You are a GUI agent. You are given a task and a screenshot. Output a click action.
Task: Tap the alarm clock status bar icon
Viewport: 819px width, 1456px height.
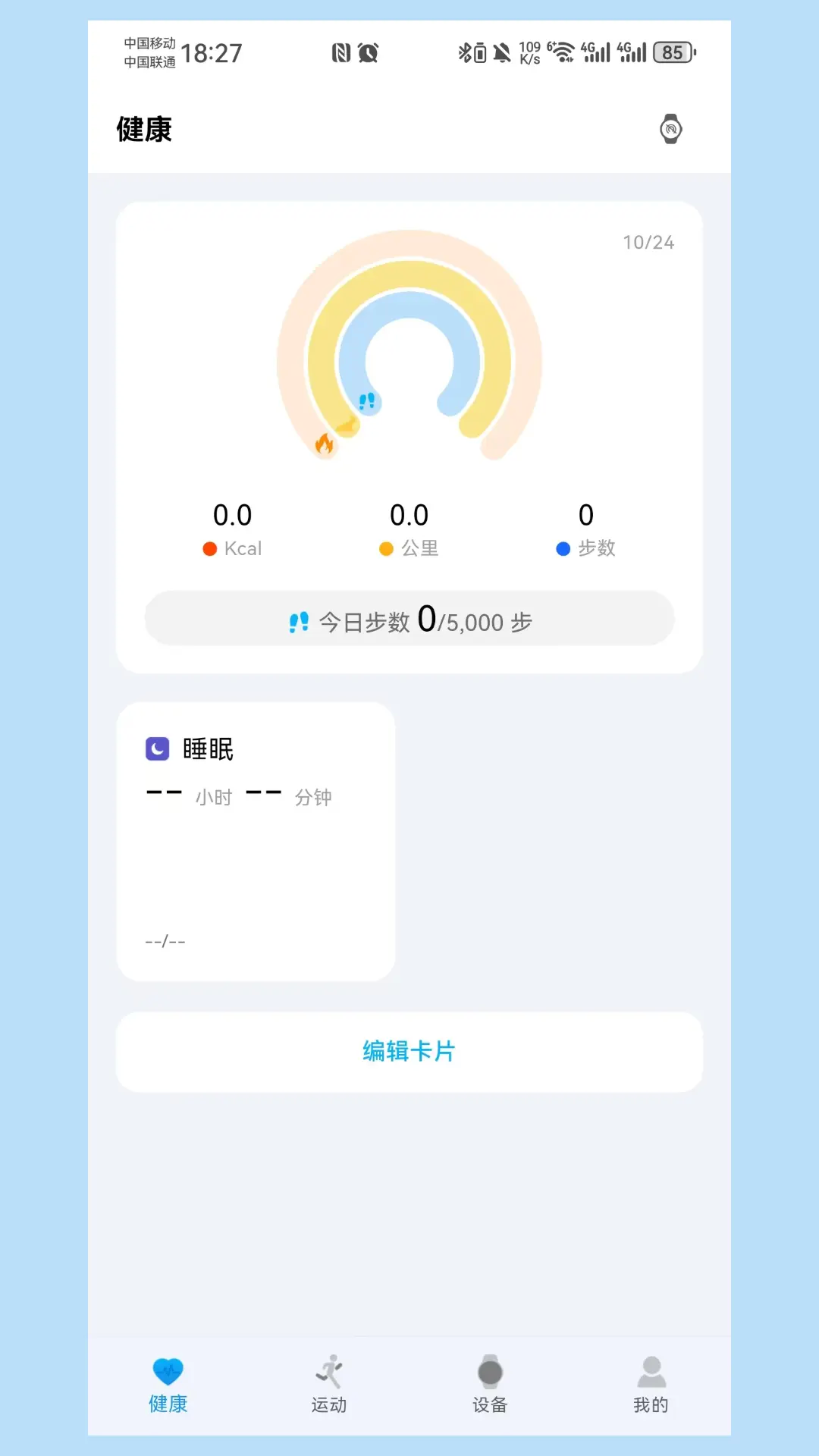pyautogui.click(x=368, y=52)
